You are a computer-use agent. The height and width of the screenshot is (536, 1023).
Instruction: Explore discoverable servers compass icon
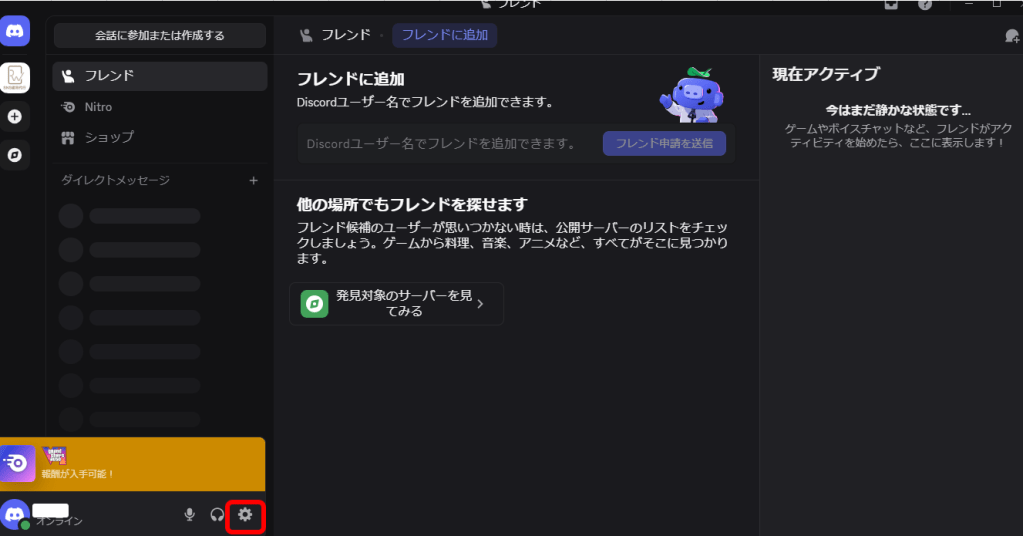[x=15, y=155]
